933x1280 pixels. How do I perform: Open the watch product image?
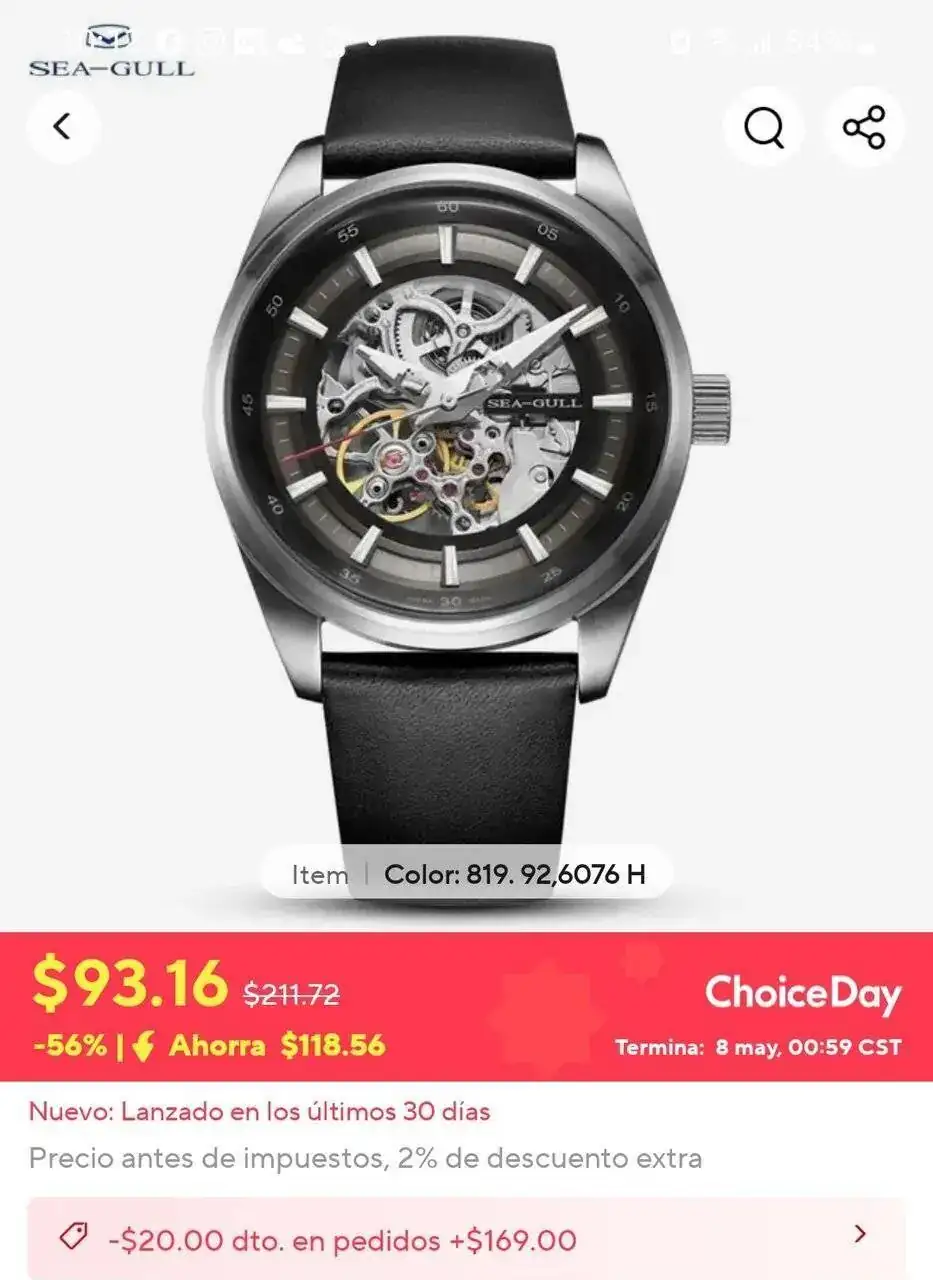pos(466,450)
